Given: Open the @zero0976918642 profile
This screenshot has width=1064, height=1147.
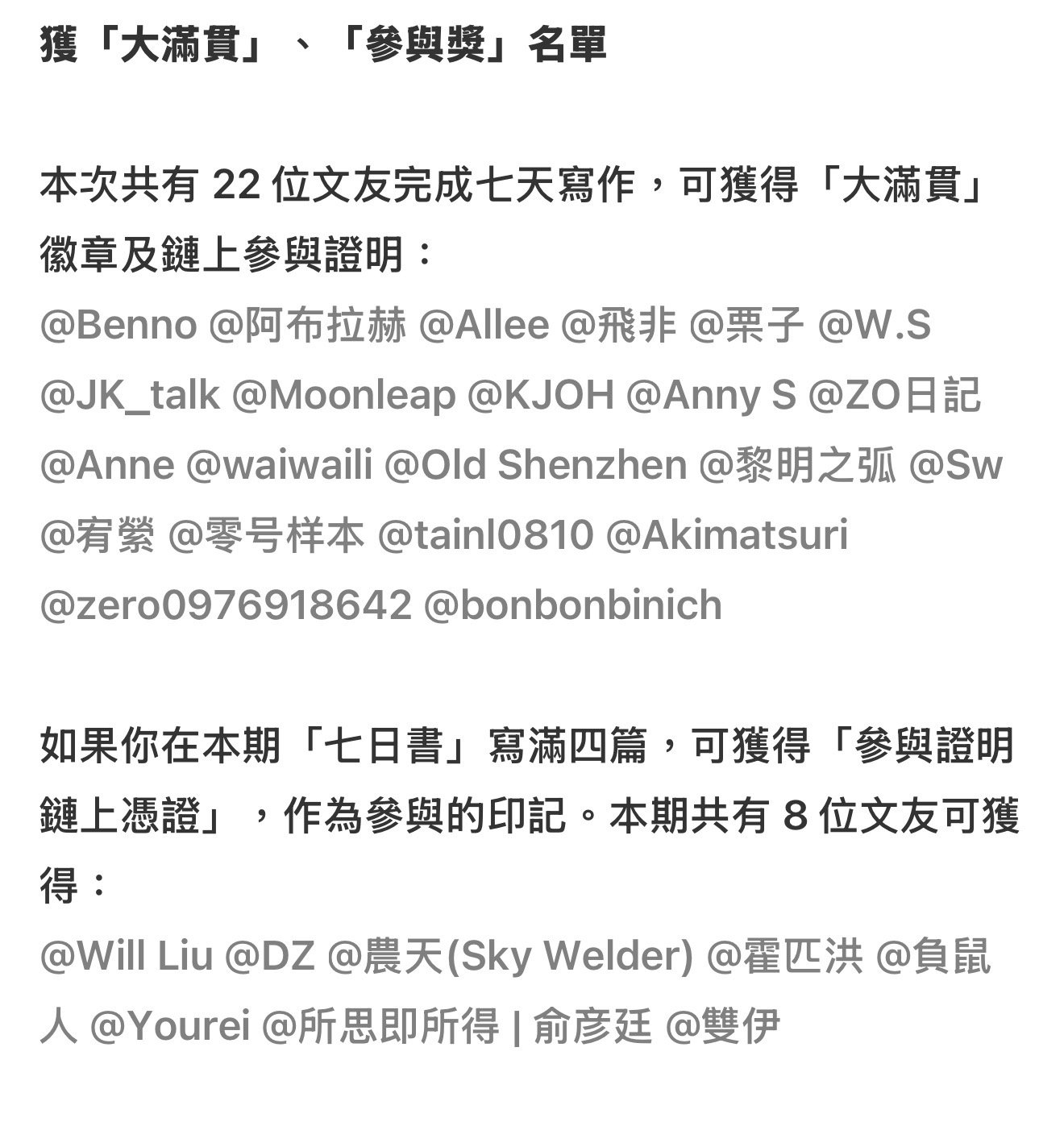Looking at the screenshot, I should tap(226, 605).
